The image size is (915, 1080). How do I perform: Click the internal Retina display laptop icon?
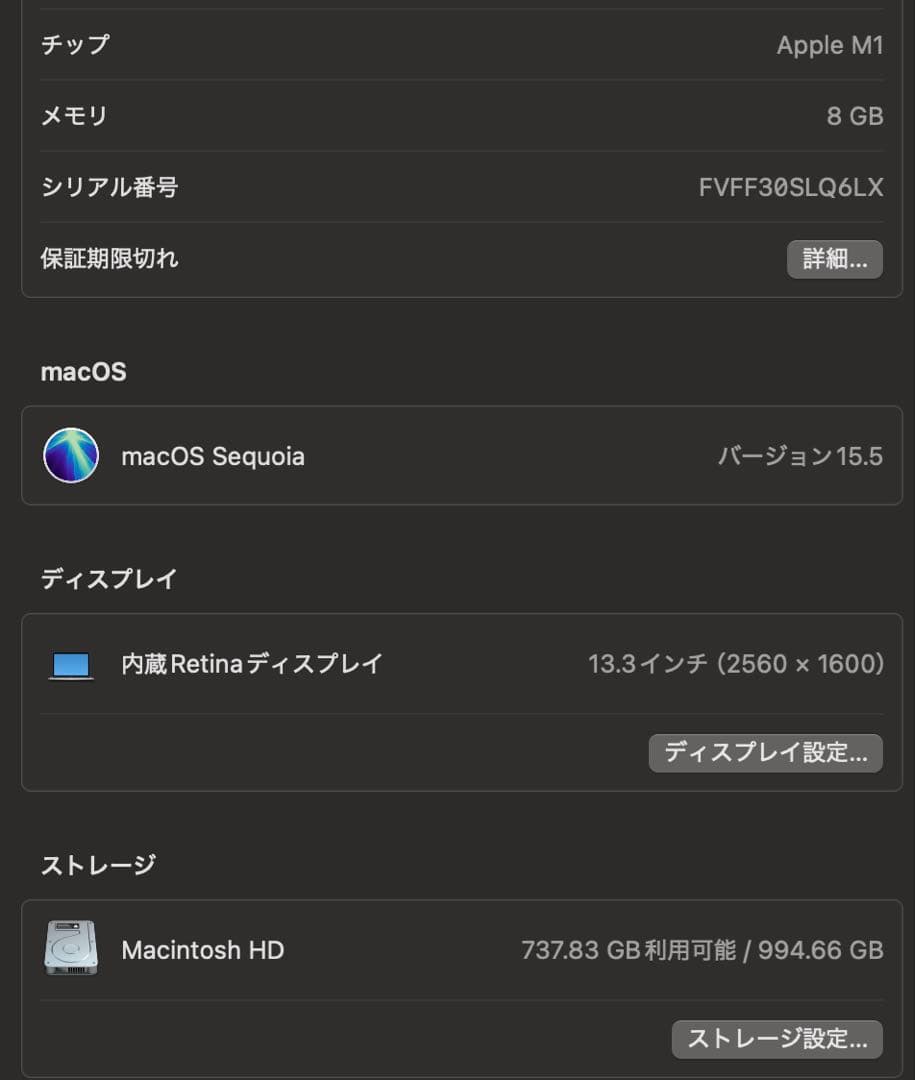pos(70,663)
